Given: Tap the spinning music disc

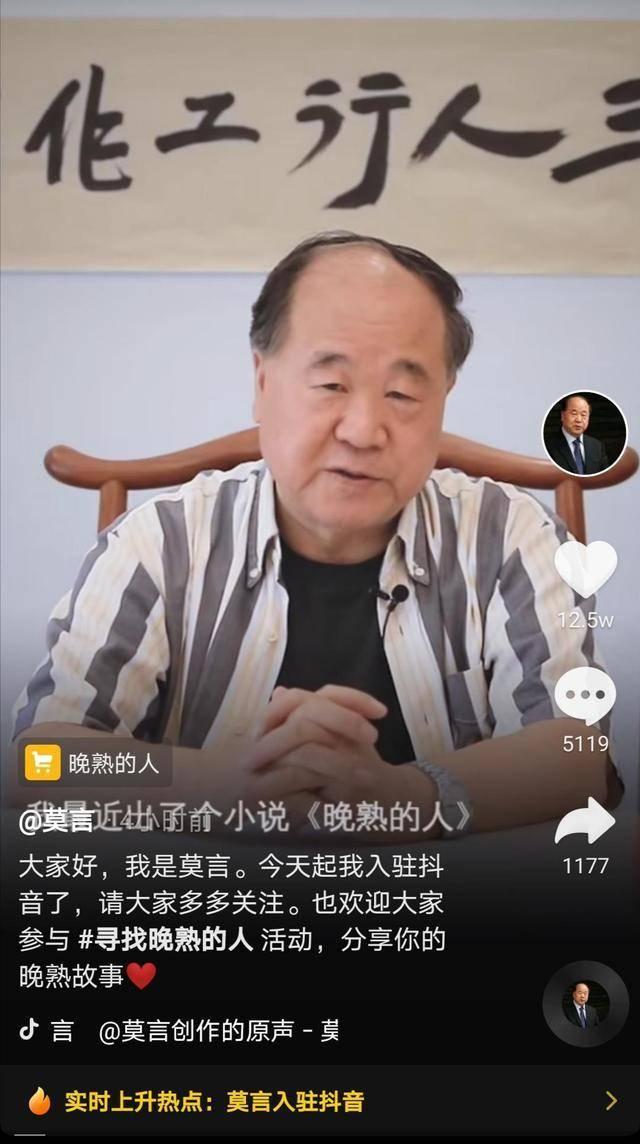Looking at the screenshot, I should (585, 1003).
